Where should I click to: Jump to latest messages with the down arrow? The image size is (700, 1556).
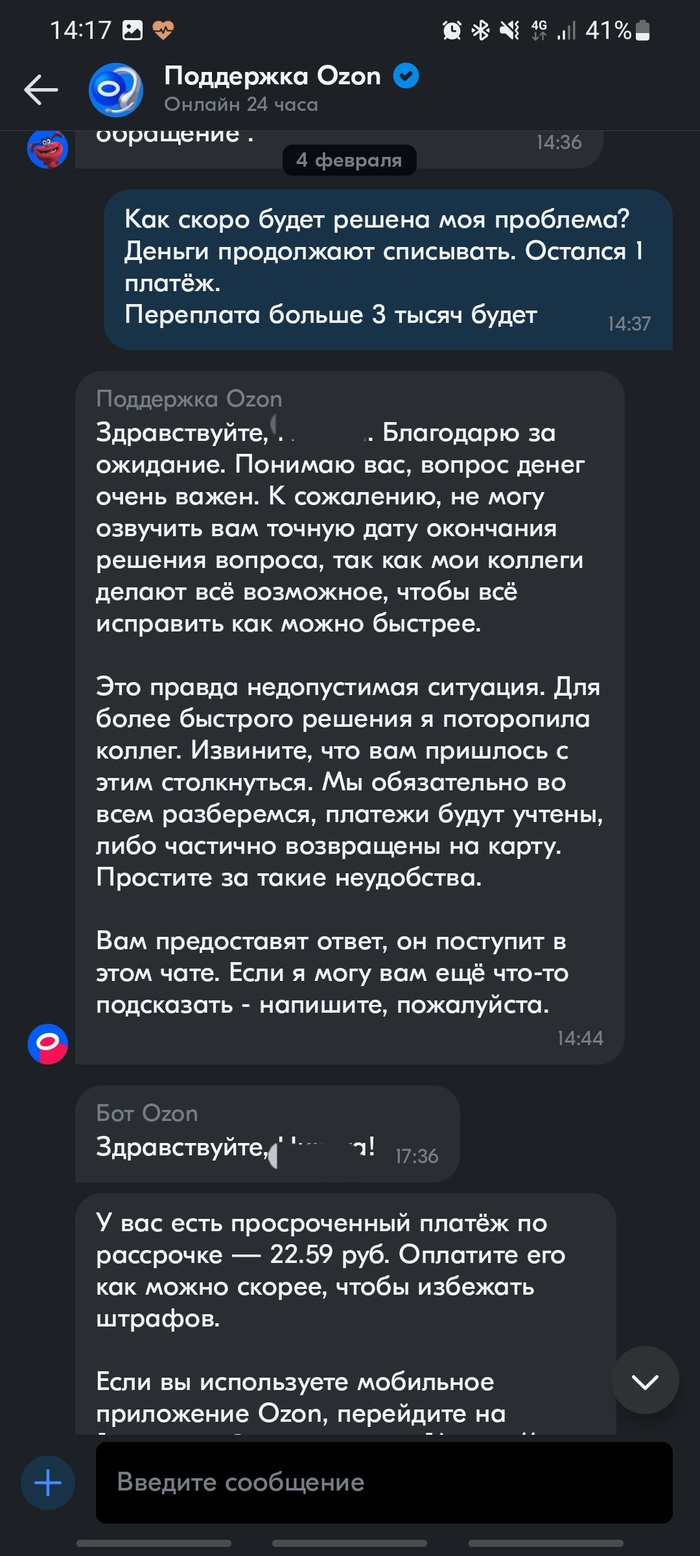click(645, 1380)
